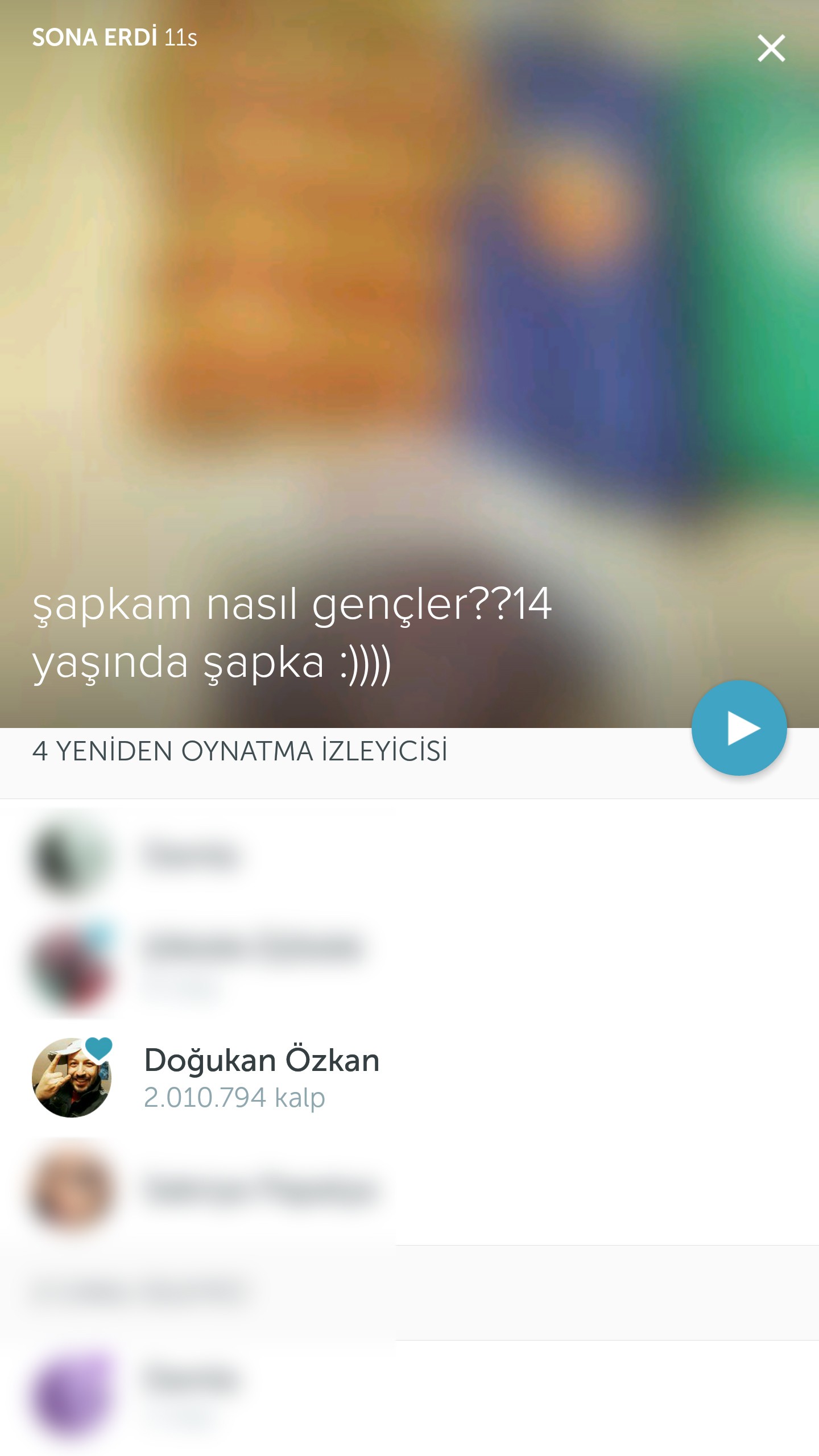The height and width of the screenshot is (1456, 819).
Task: Close the ended broadcast screen
Action: coord(771,48)
